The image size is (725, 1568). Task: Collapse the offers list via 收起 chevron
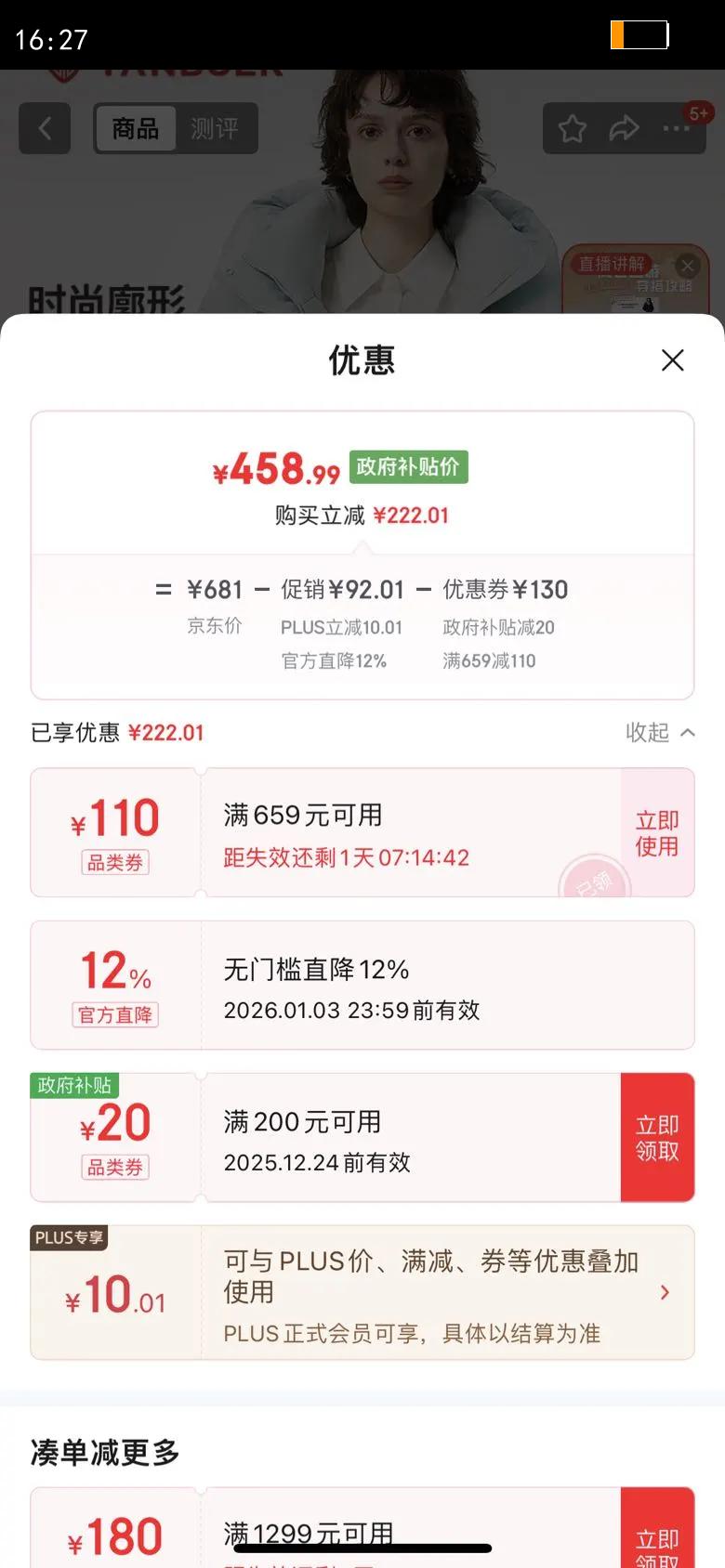point(661,733)
